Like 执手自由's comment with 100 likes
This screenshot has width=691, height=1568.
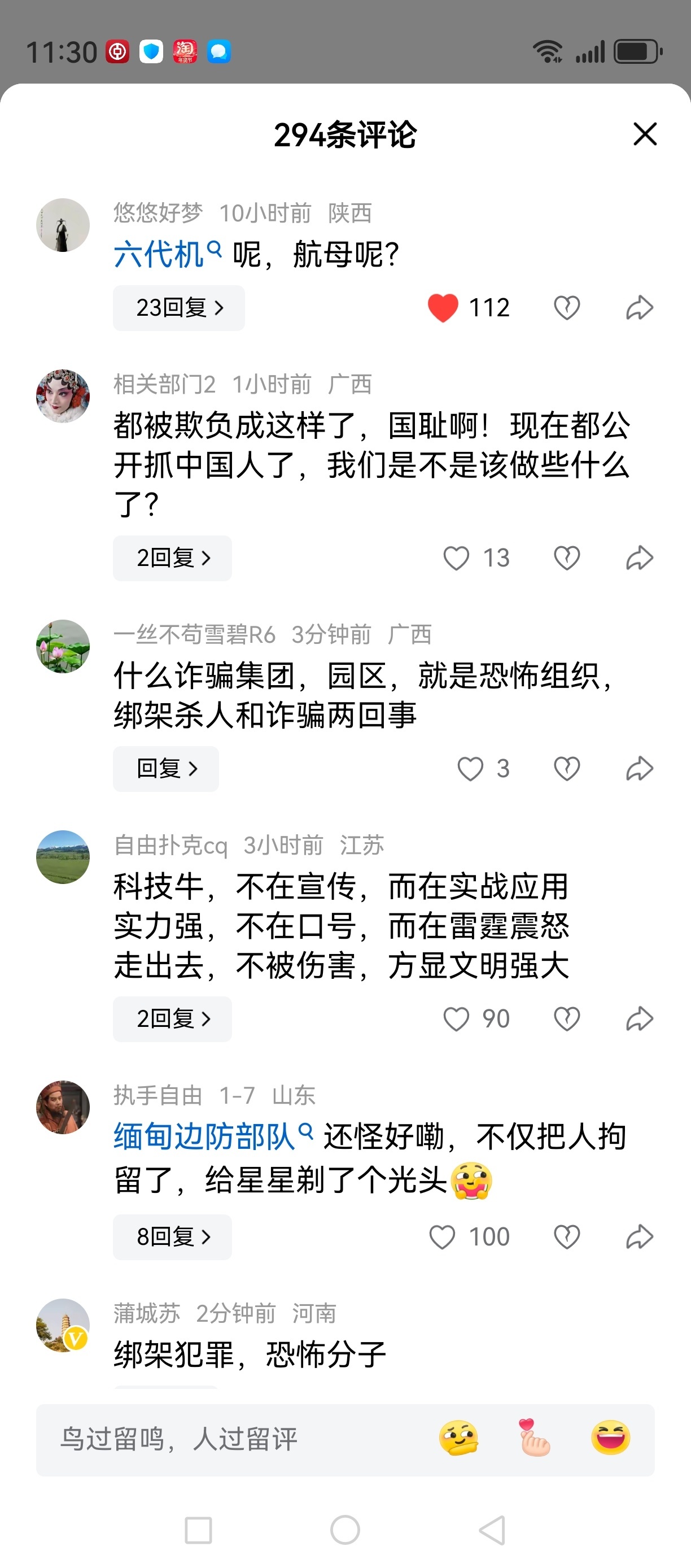pos(442,1237)
